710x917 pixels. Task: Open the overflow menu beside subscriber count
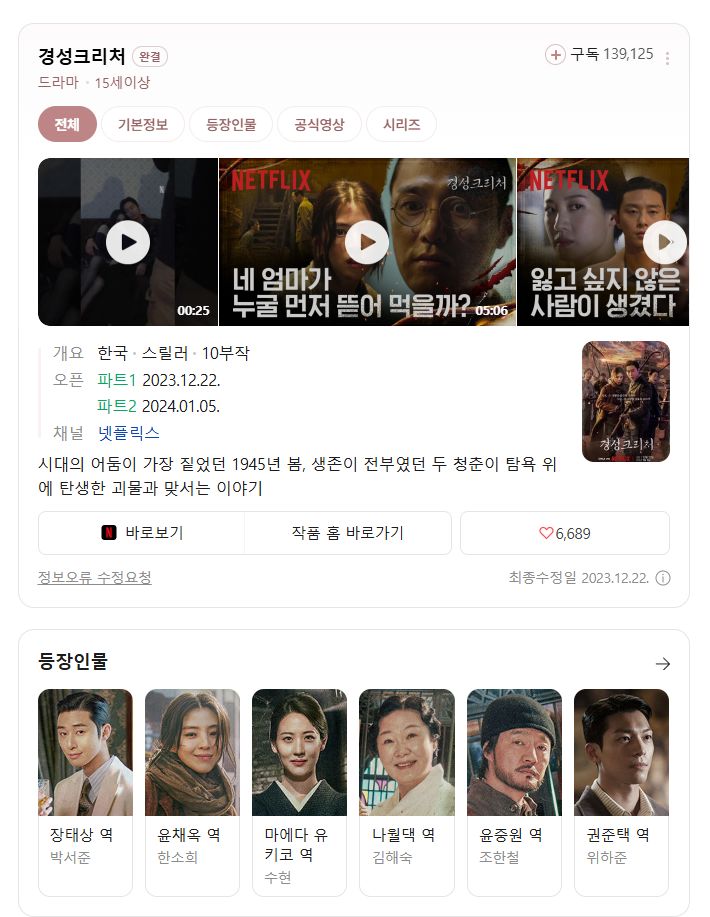(x=667, y=58)
